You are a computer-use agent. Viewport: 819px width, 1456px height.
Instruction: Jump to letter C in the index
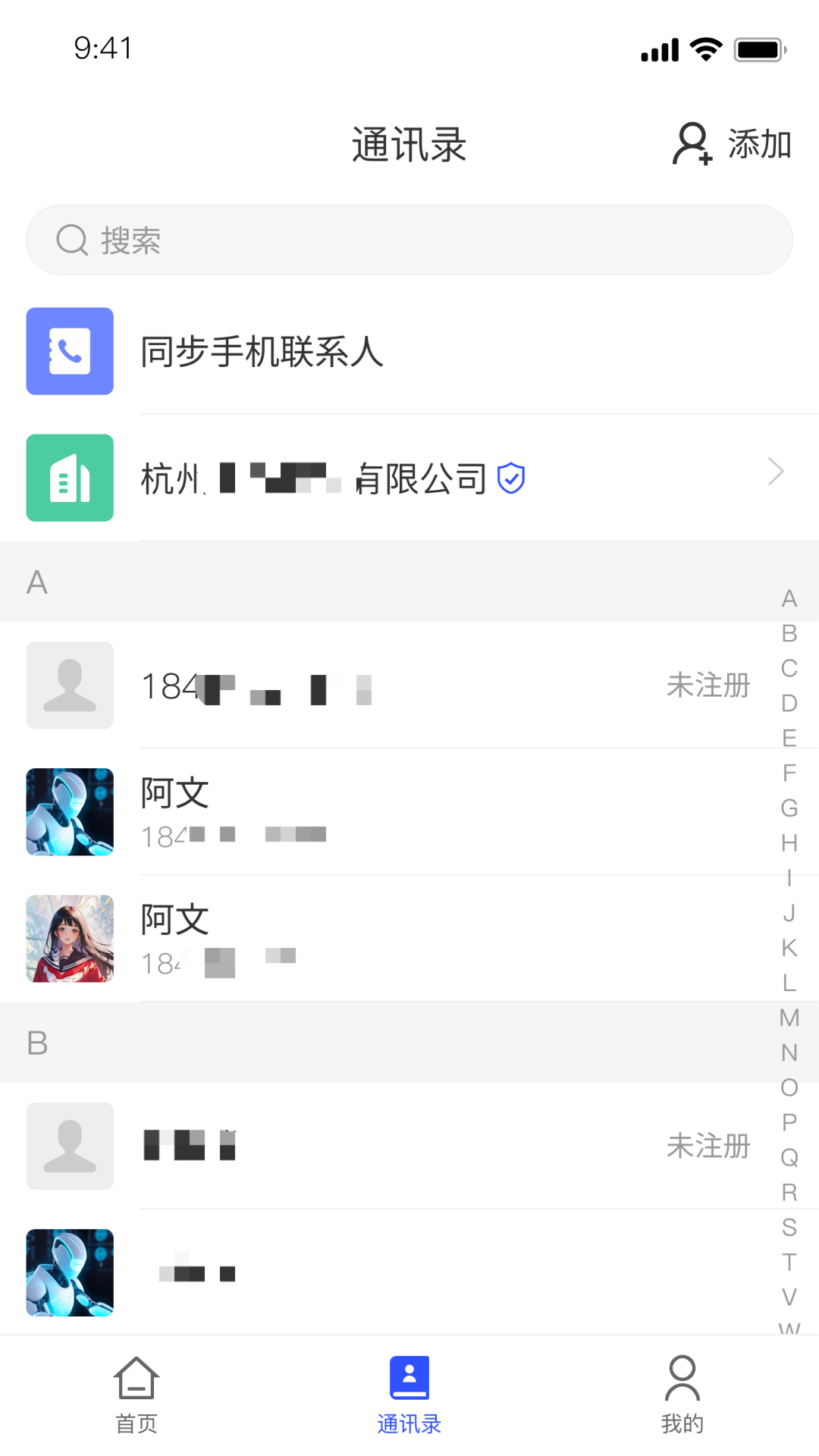(789, 668)
